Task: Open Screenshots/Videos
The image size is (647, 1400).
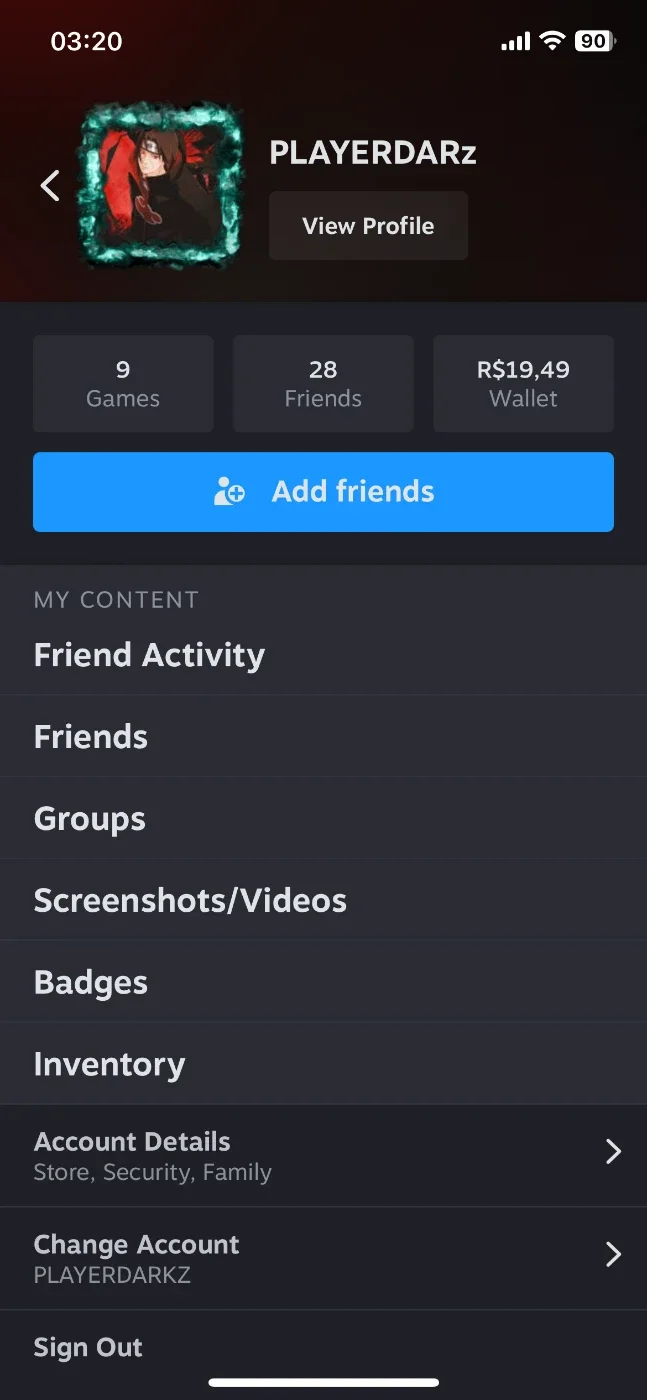Action: tap(323, 901)
